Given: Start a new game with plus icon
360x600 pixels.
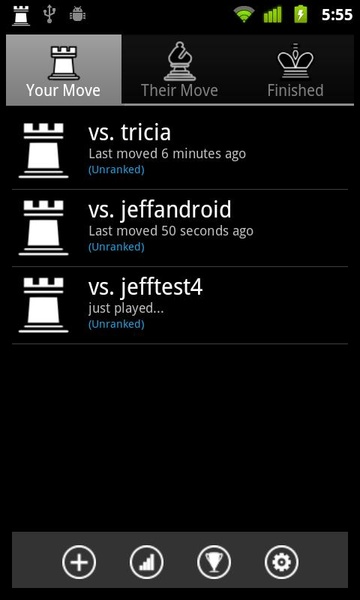Looking at the screenshot, I should click(x=79, y=562).
